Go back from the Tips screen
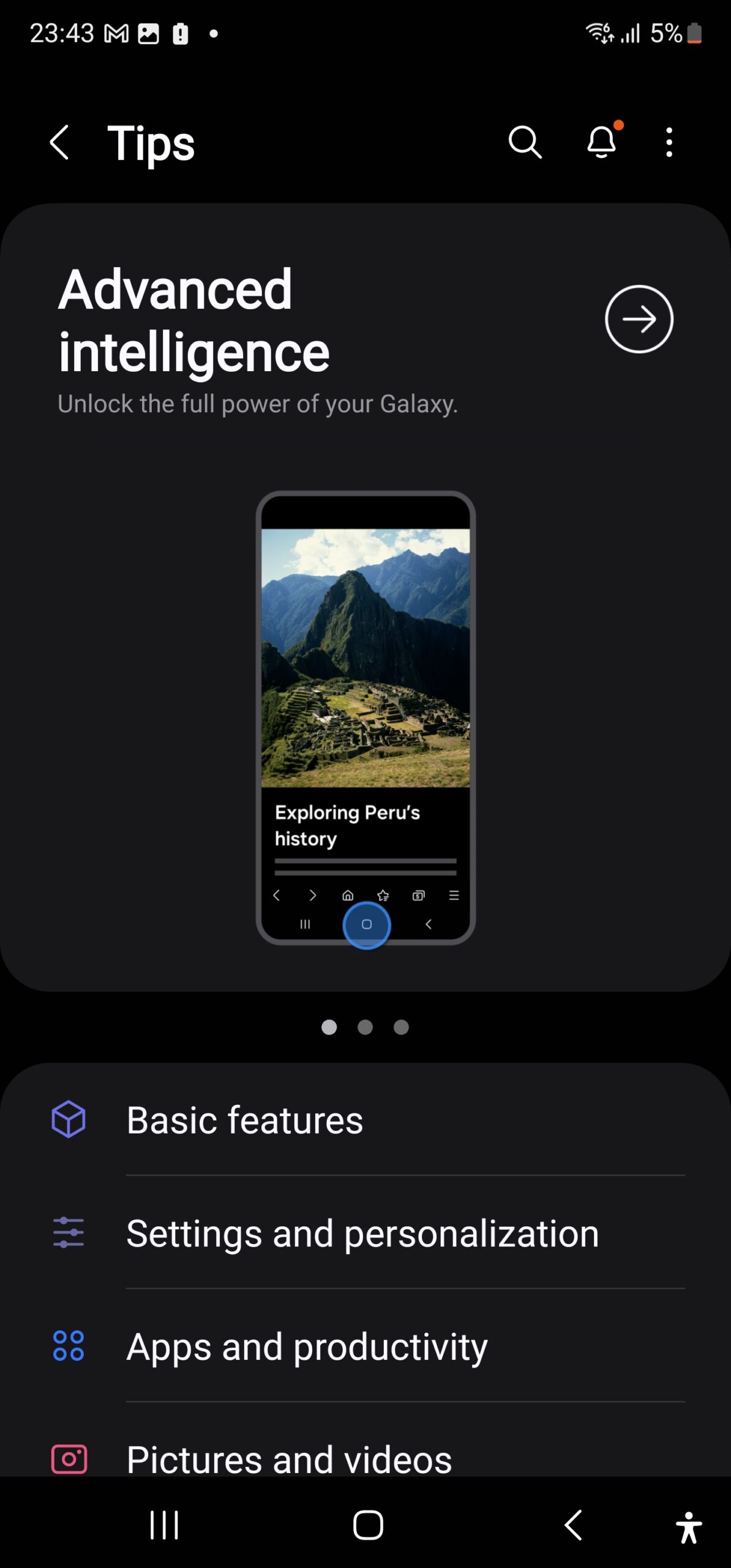 [59, 143]
